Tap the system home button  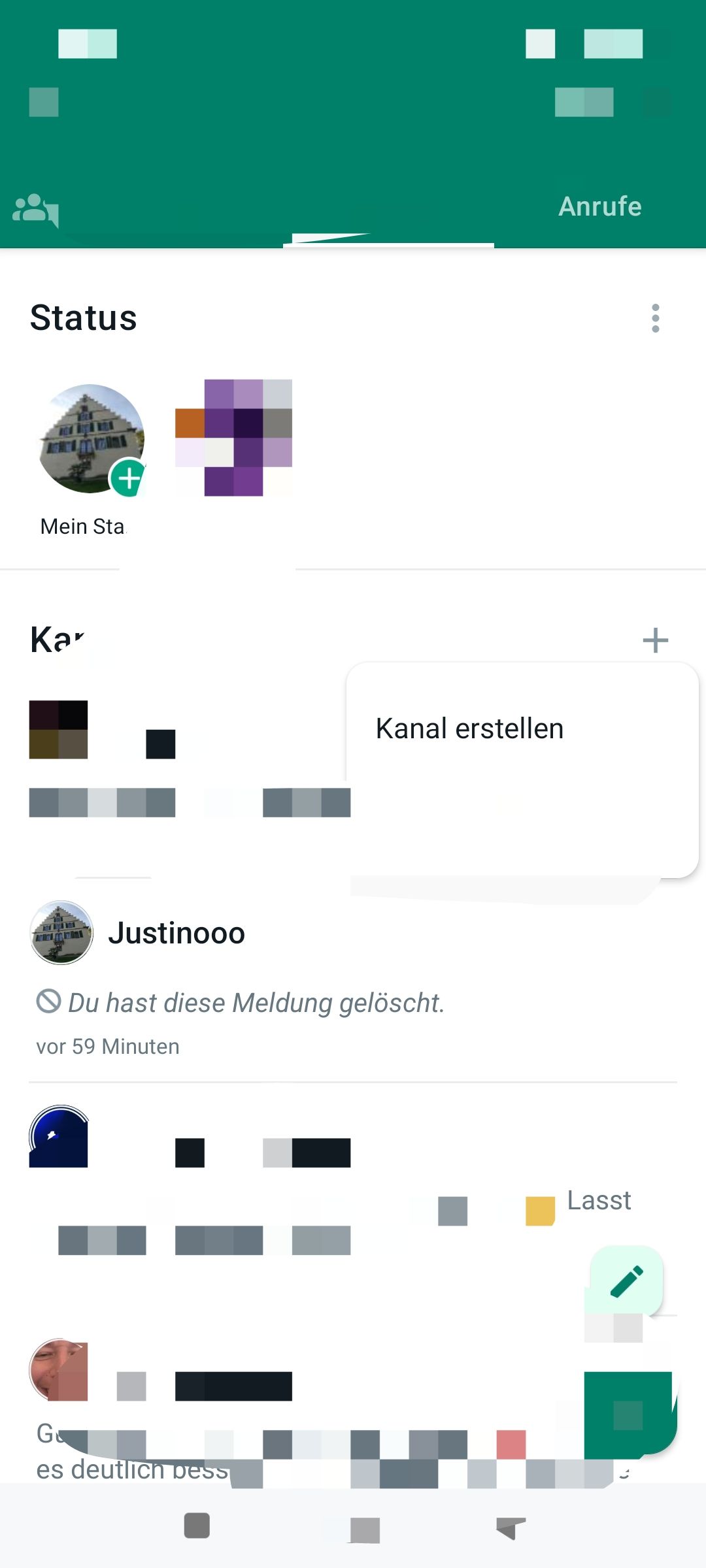[x=365, y=1529]
